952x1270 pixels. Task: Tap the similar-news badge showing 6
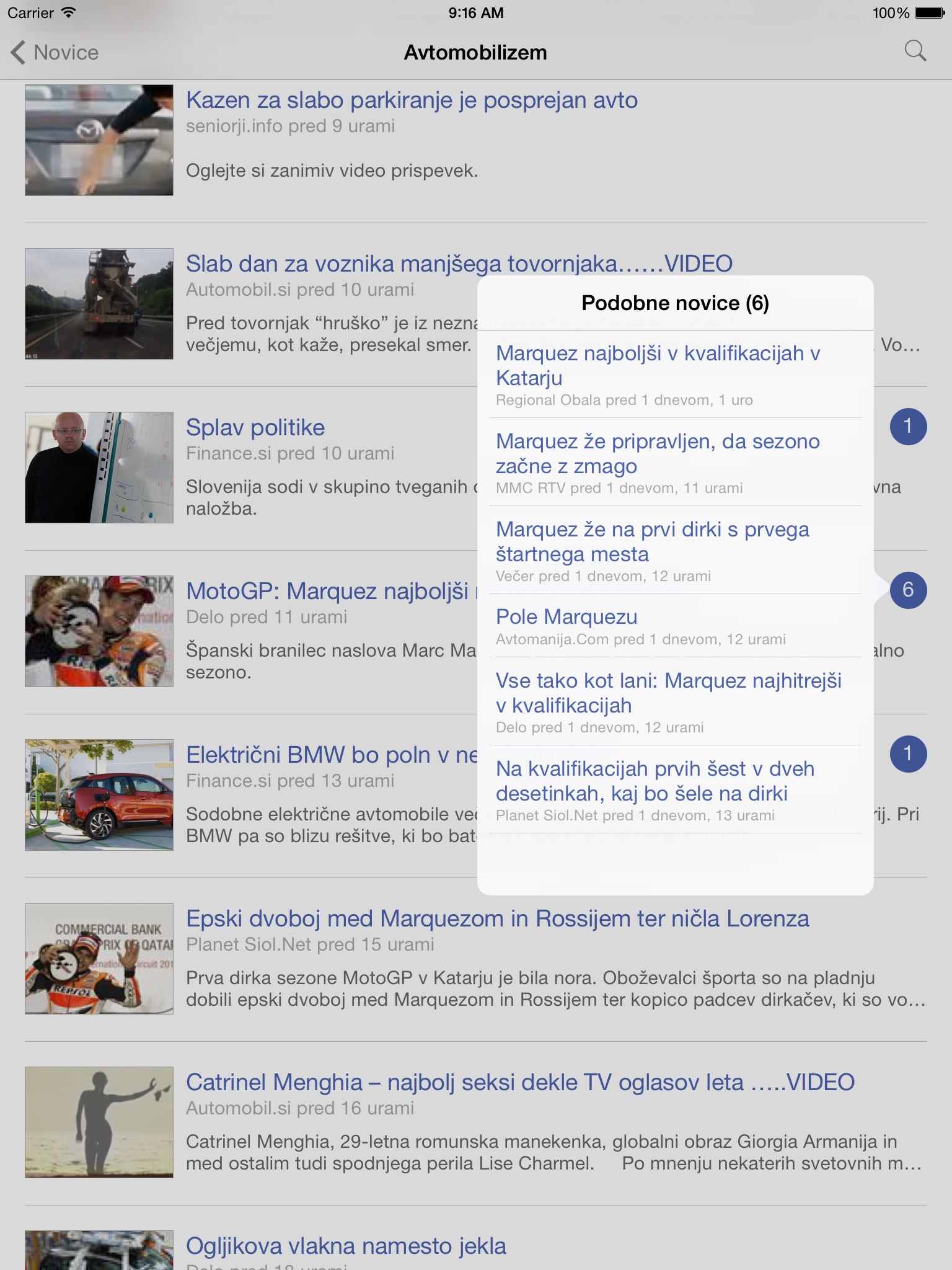(908, 590)
